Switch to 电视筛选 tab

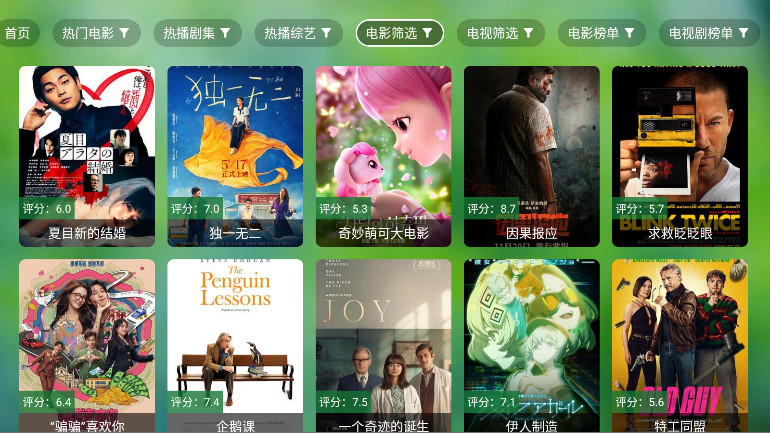pos(501,33)
